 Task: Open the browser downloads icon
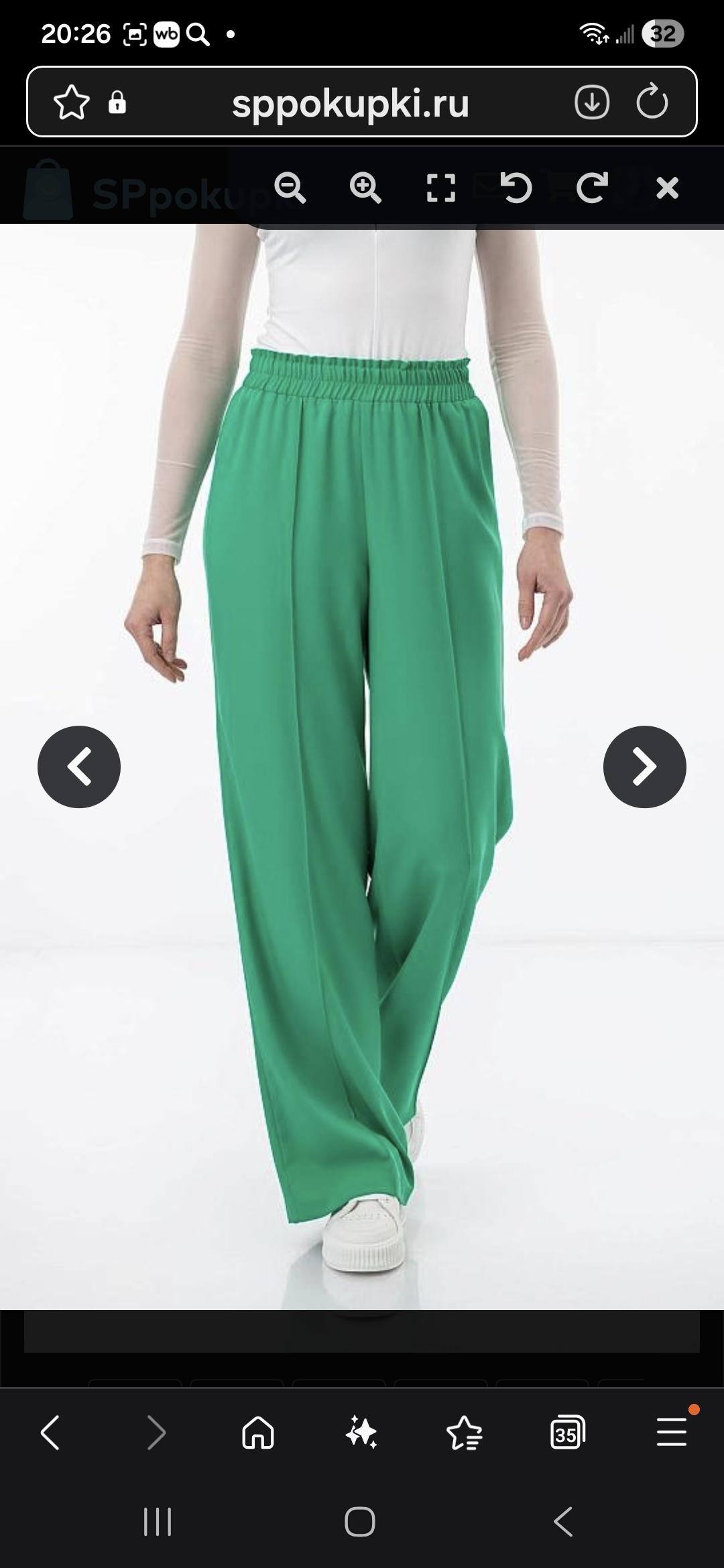591,103
